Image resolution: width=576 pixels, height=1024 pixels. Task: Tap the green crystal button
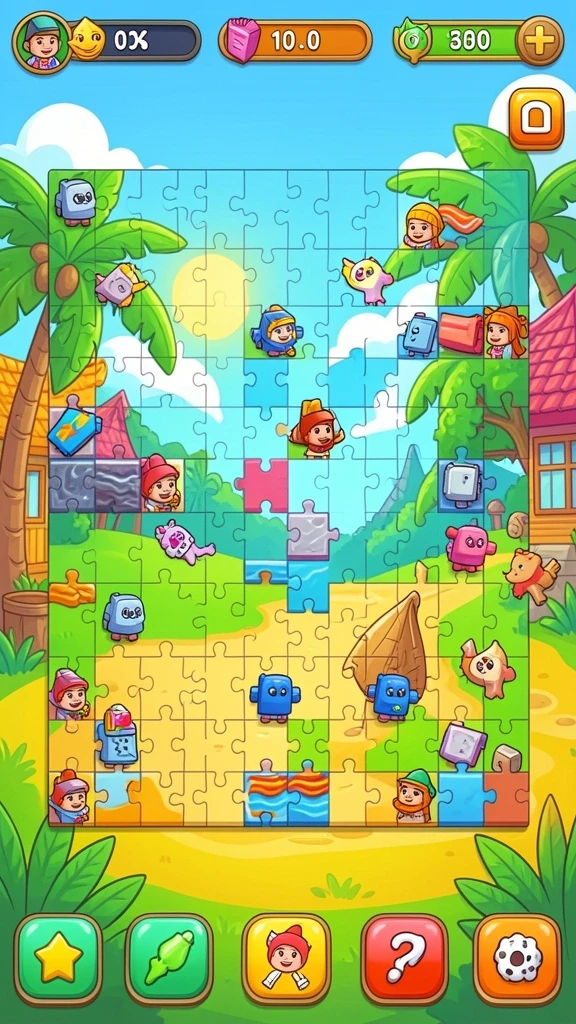click(x=169, y=958)
